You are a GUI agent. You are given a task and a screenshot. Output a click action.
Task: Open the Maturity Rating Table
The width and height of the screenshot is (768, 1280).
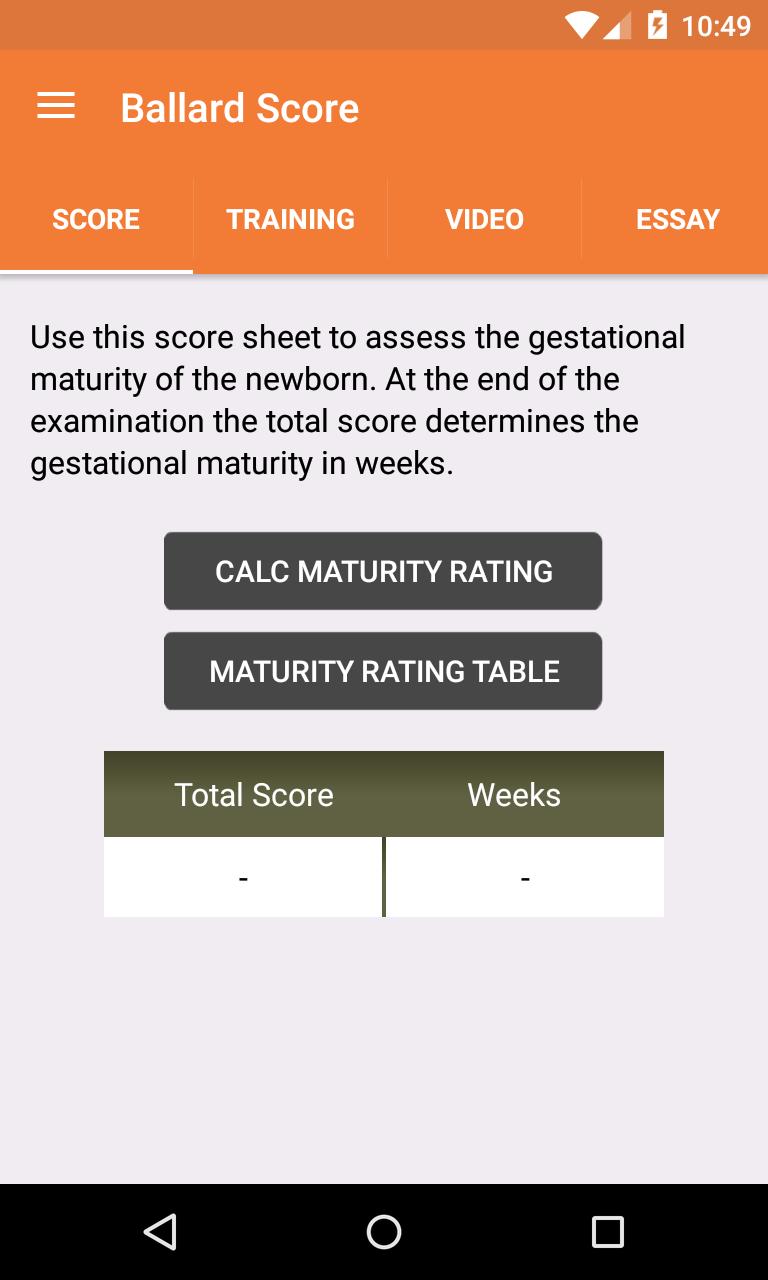[383, 671]
